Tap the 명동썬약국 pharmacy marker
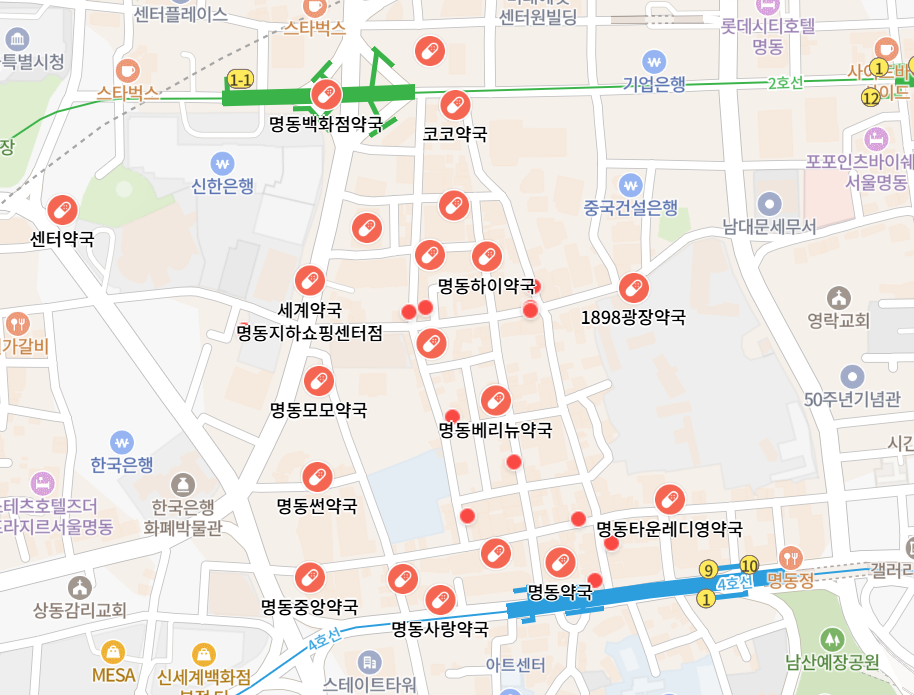 pyautogui.click(x=317, y=477)
